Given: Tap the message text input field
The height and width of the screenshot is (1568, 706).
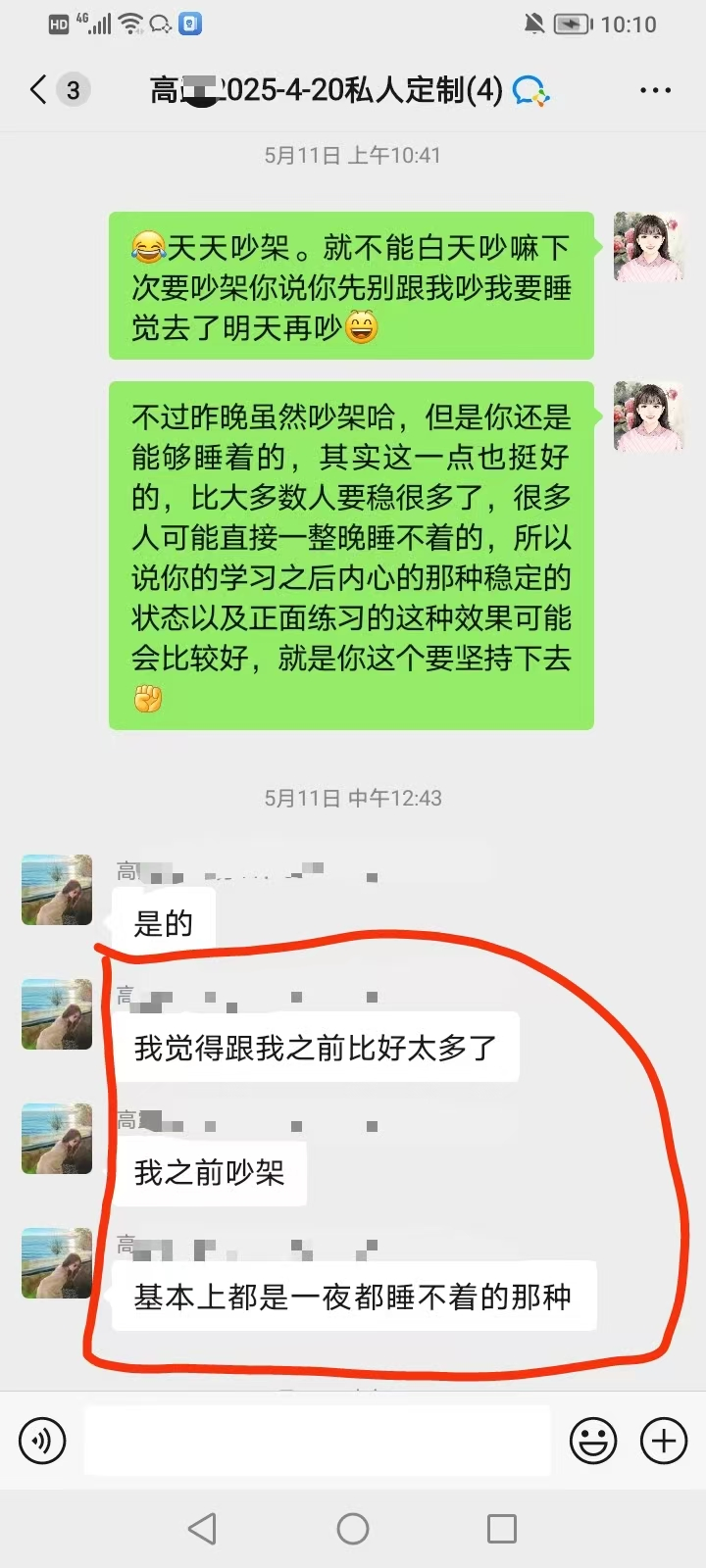Looking at the screenshot, I should point(317,1441).
